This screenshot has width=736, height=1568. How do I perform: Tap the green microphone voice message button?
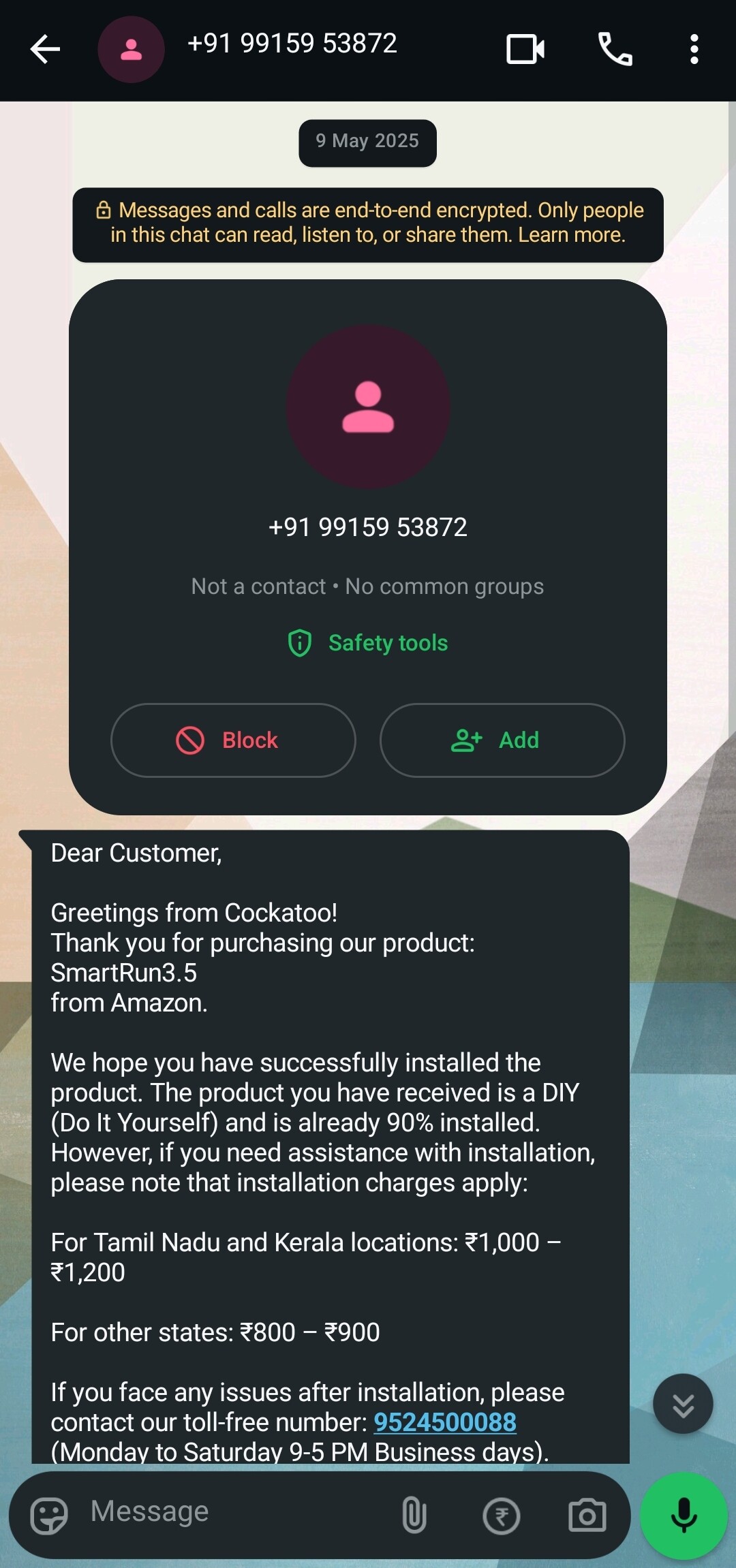click(x=684, y=1516)
